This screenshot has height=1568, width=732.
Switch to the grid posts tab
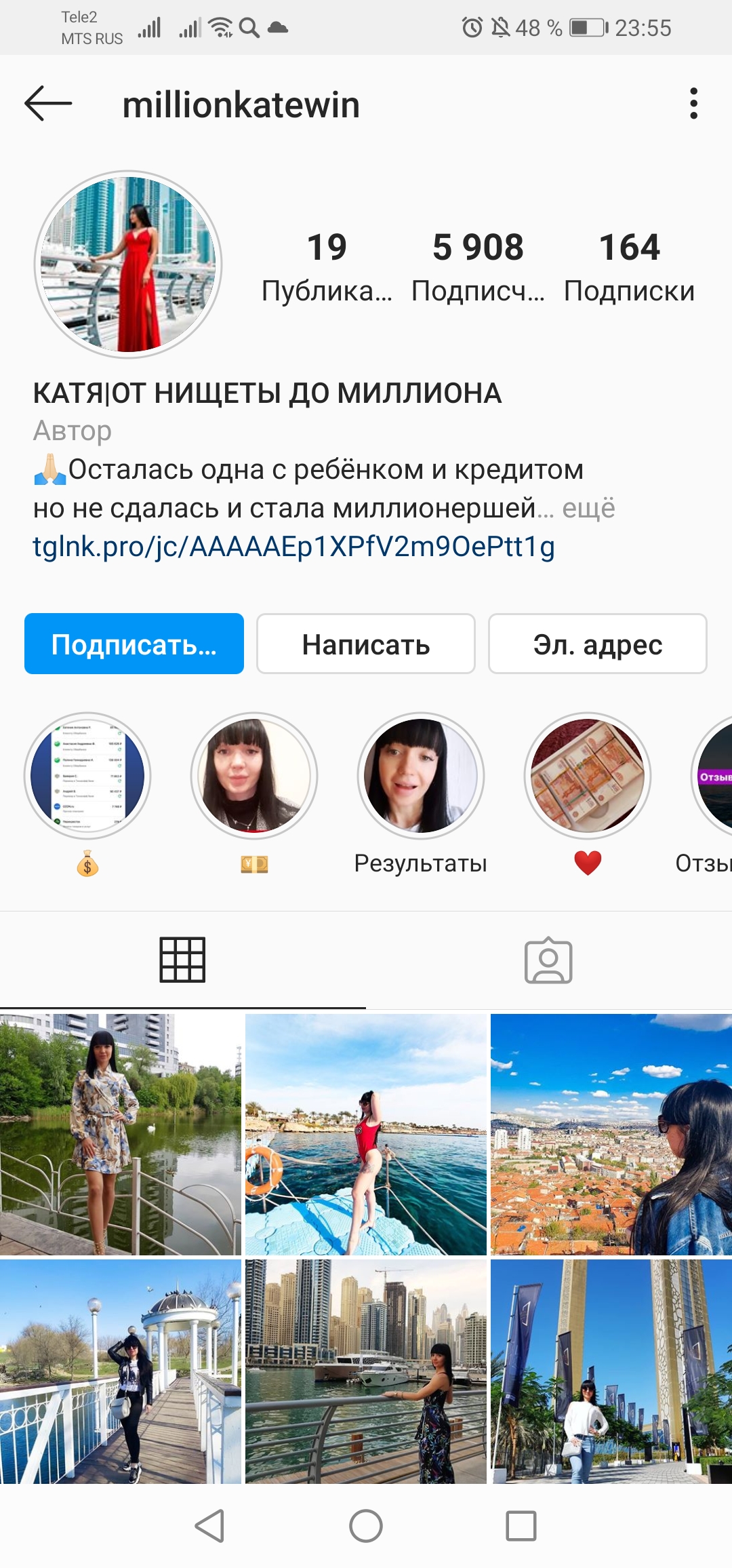click(182, 960)
